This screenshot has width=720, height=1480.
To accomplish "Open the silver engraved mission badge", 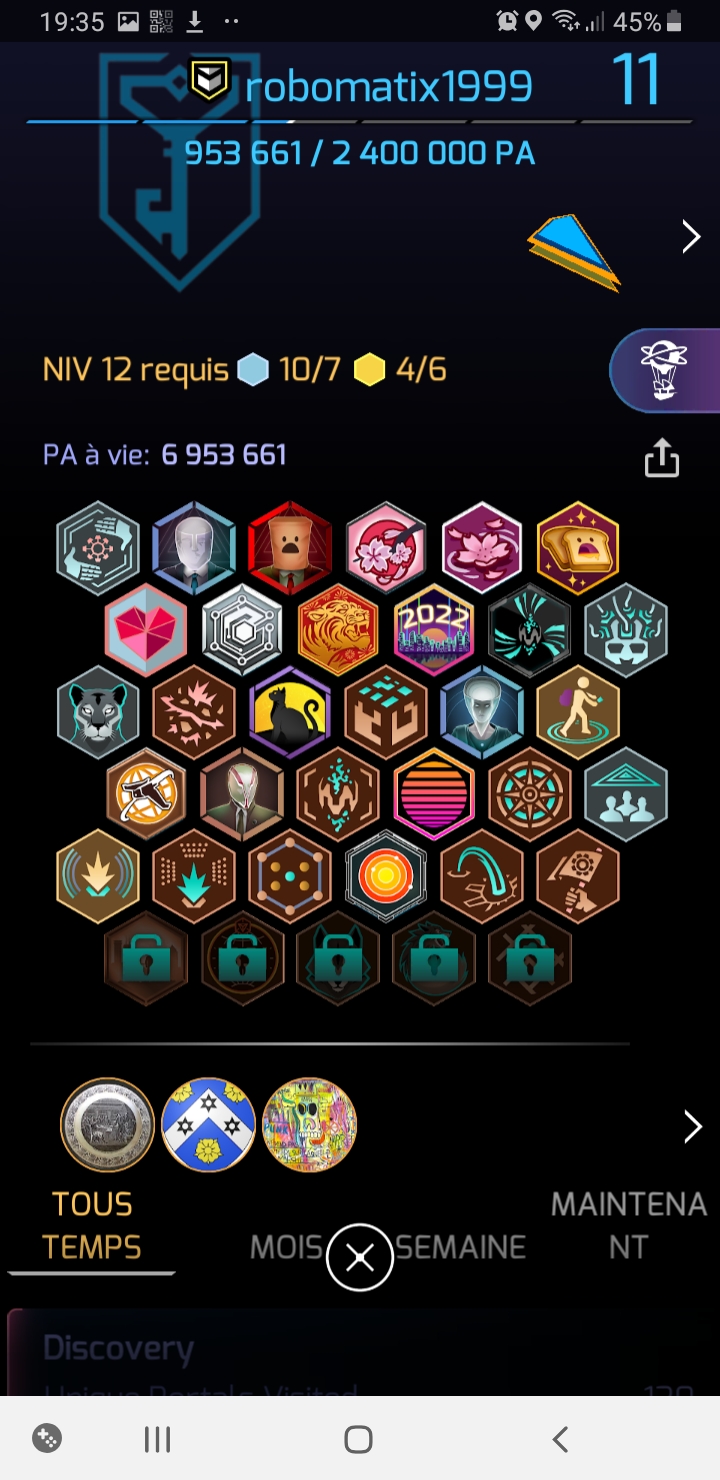I will coord(107,1125).
